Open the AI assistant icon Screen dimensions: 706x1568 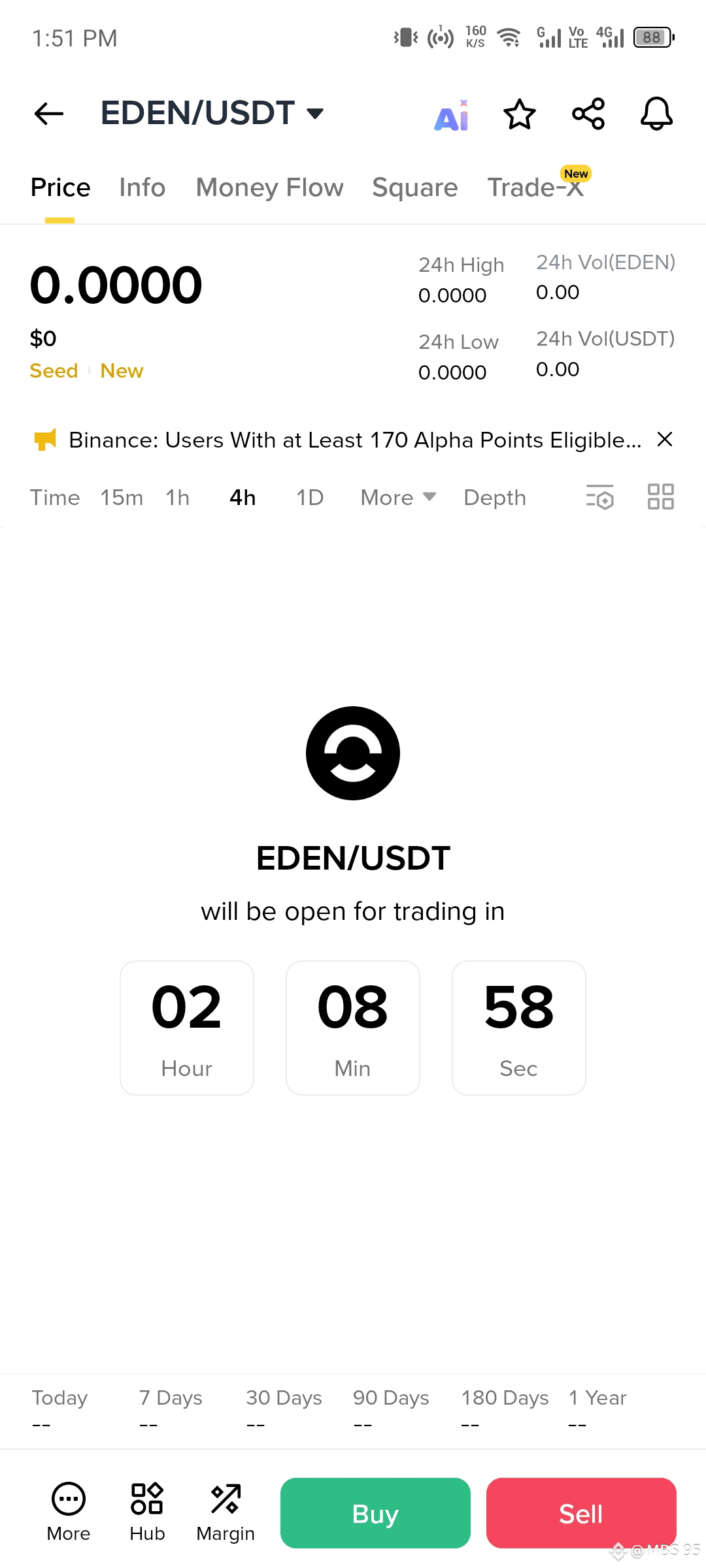(x=452, y=115)
